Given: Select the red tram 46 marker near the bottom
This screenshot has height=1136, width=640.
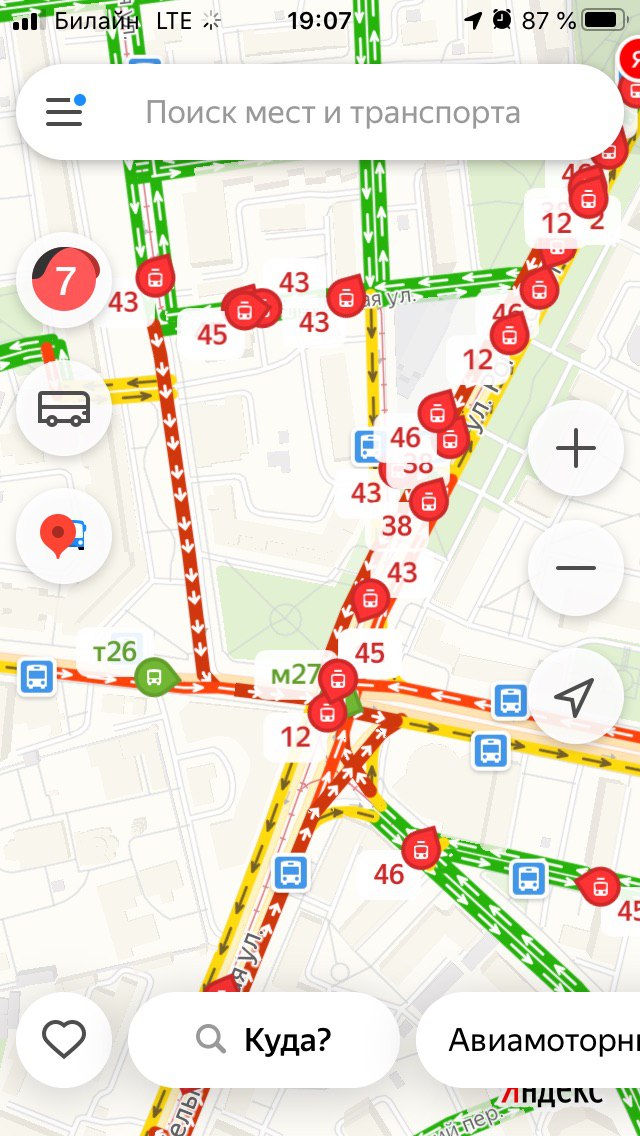Looking at the screenshot, I should click(x=421, y=848).
